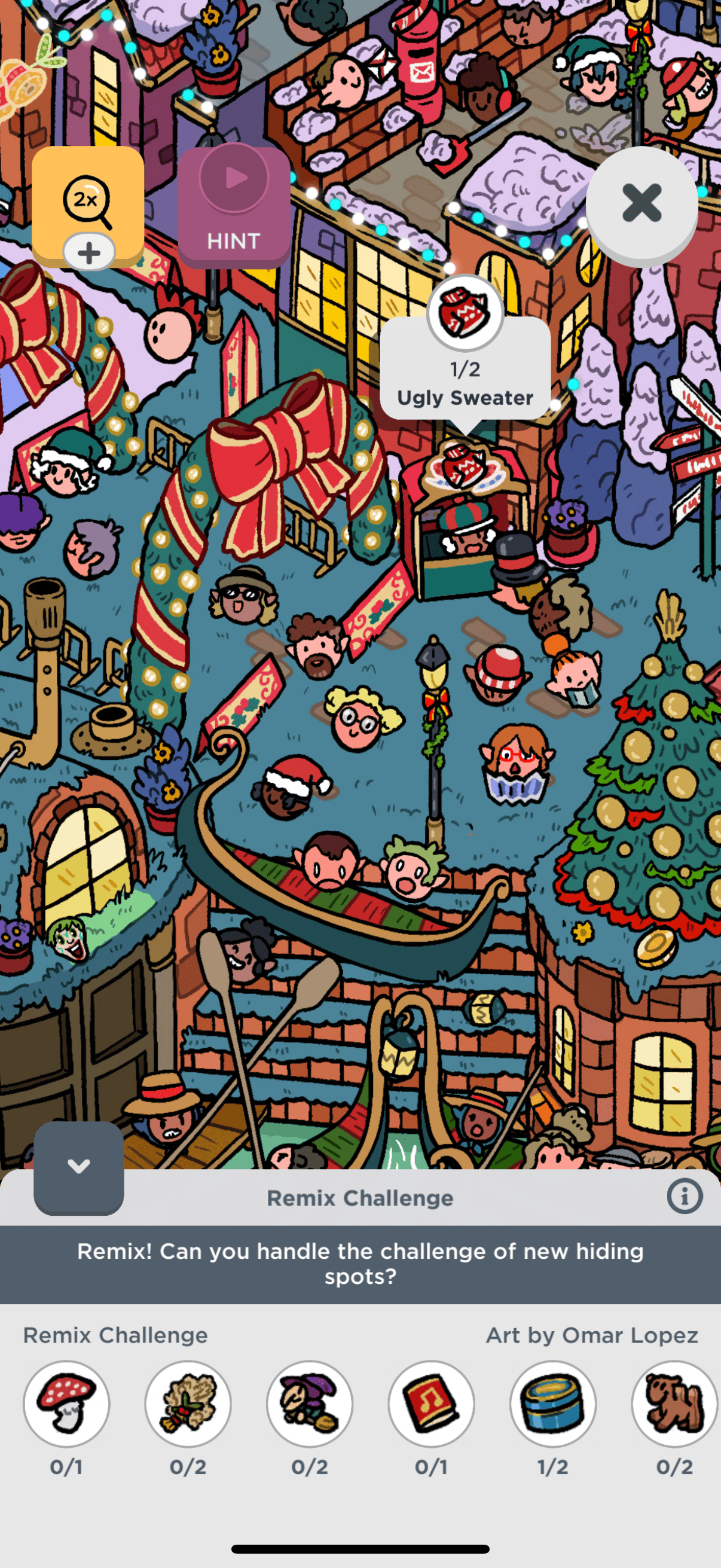This screenshot has height=1568, width=721.
Task: Select the blue tin can item
Action: [x=552, y=1404]
